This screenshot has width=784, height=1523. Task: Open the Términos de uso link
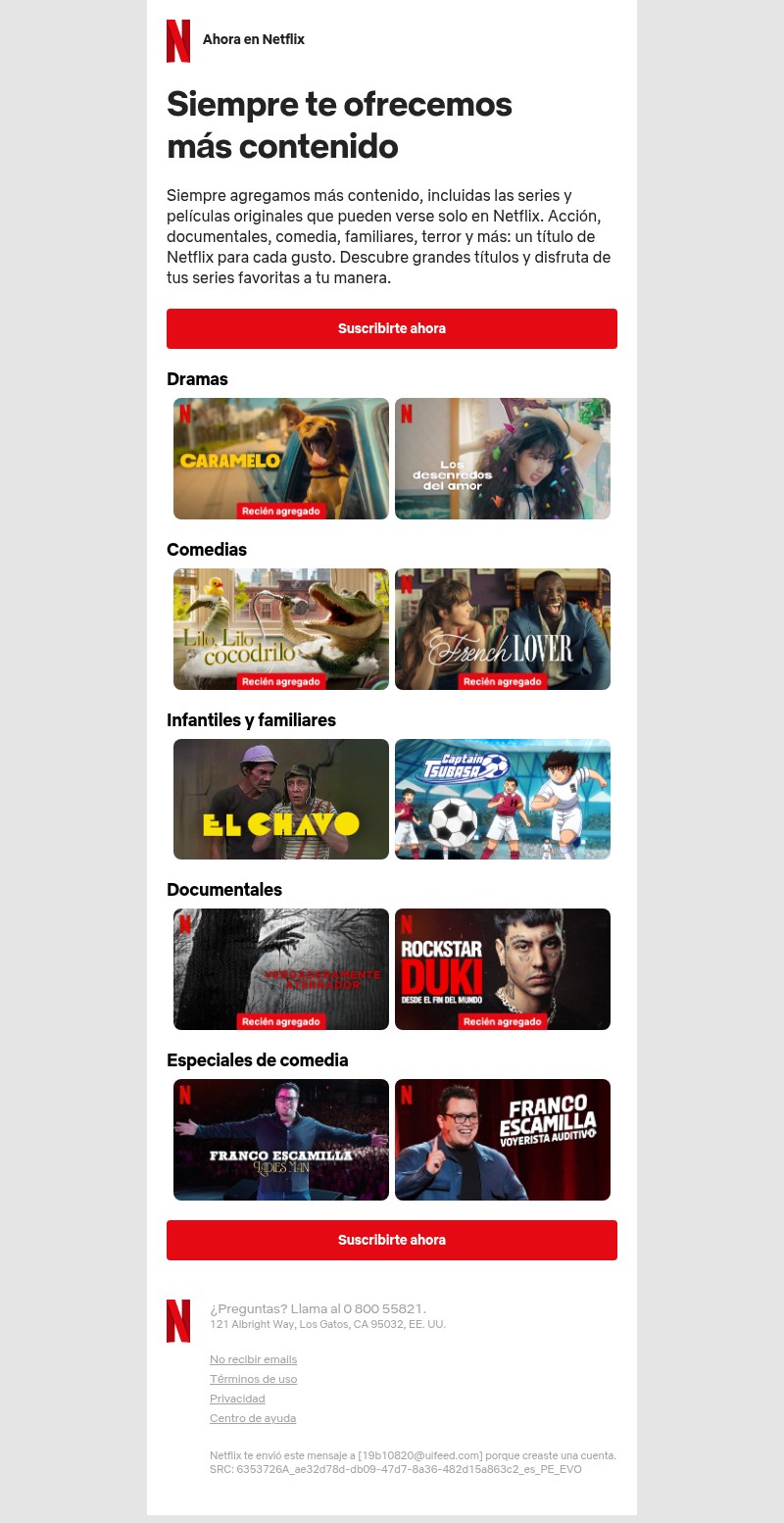(x=253, y=1379)
